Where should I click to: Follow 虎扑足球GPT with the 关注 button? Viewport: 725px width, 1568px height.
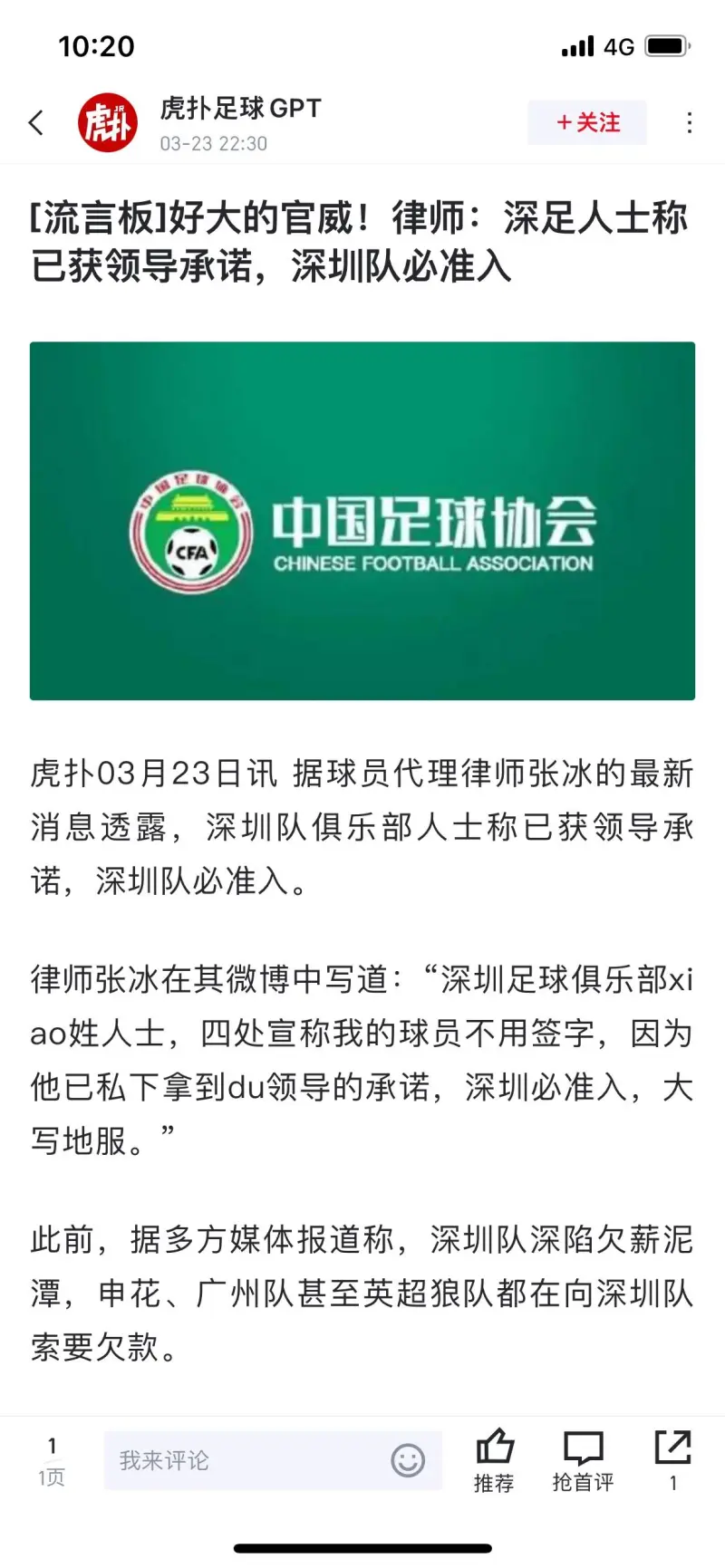587,123
